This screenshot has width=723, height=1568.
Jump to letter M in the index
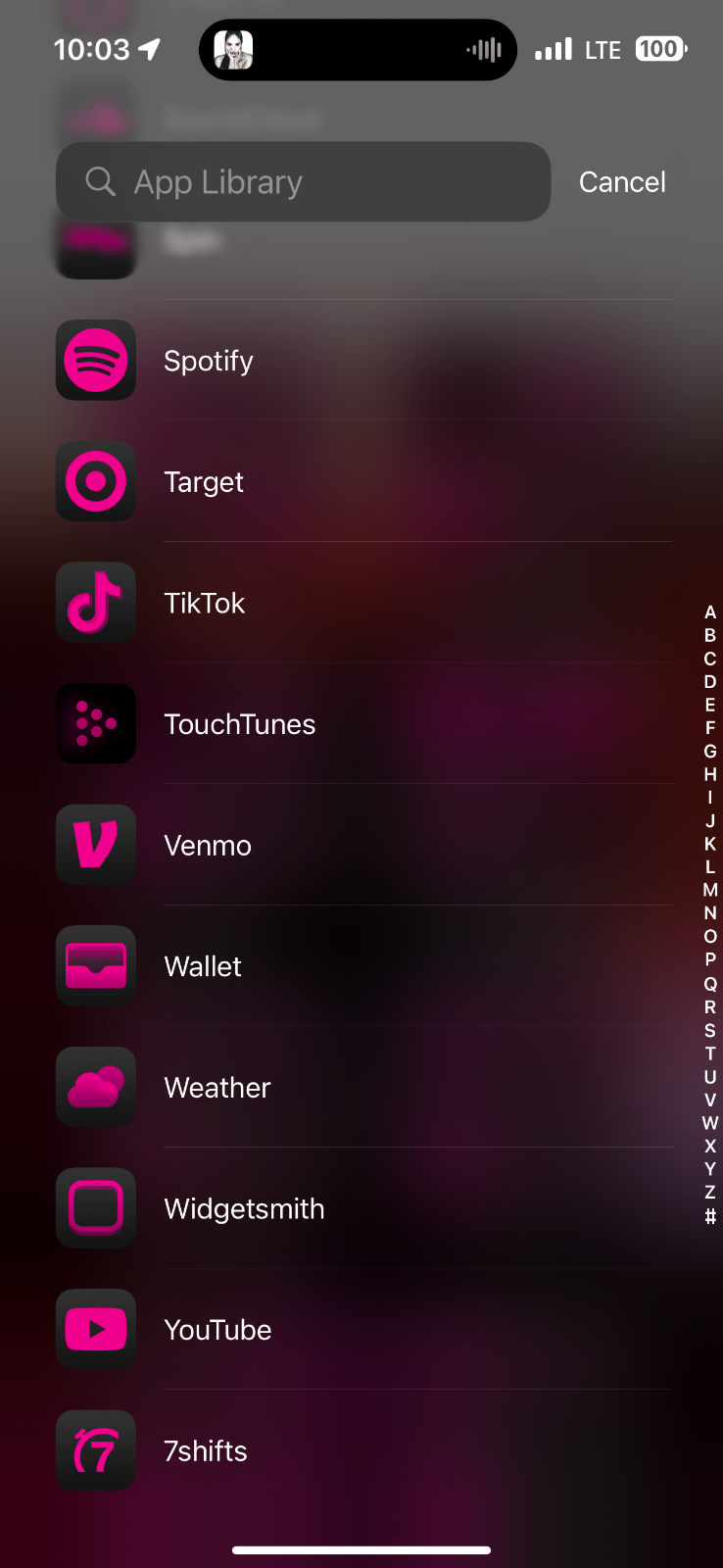pos(710,890)
